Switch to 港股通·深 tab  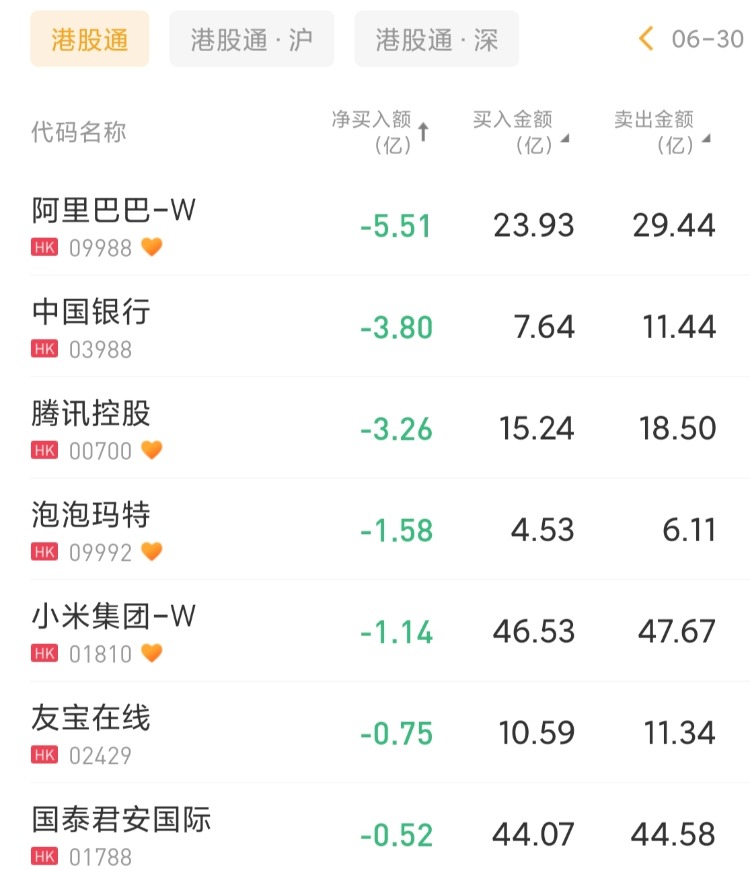tap(436, 39)
